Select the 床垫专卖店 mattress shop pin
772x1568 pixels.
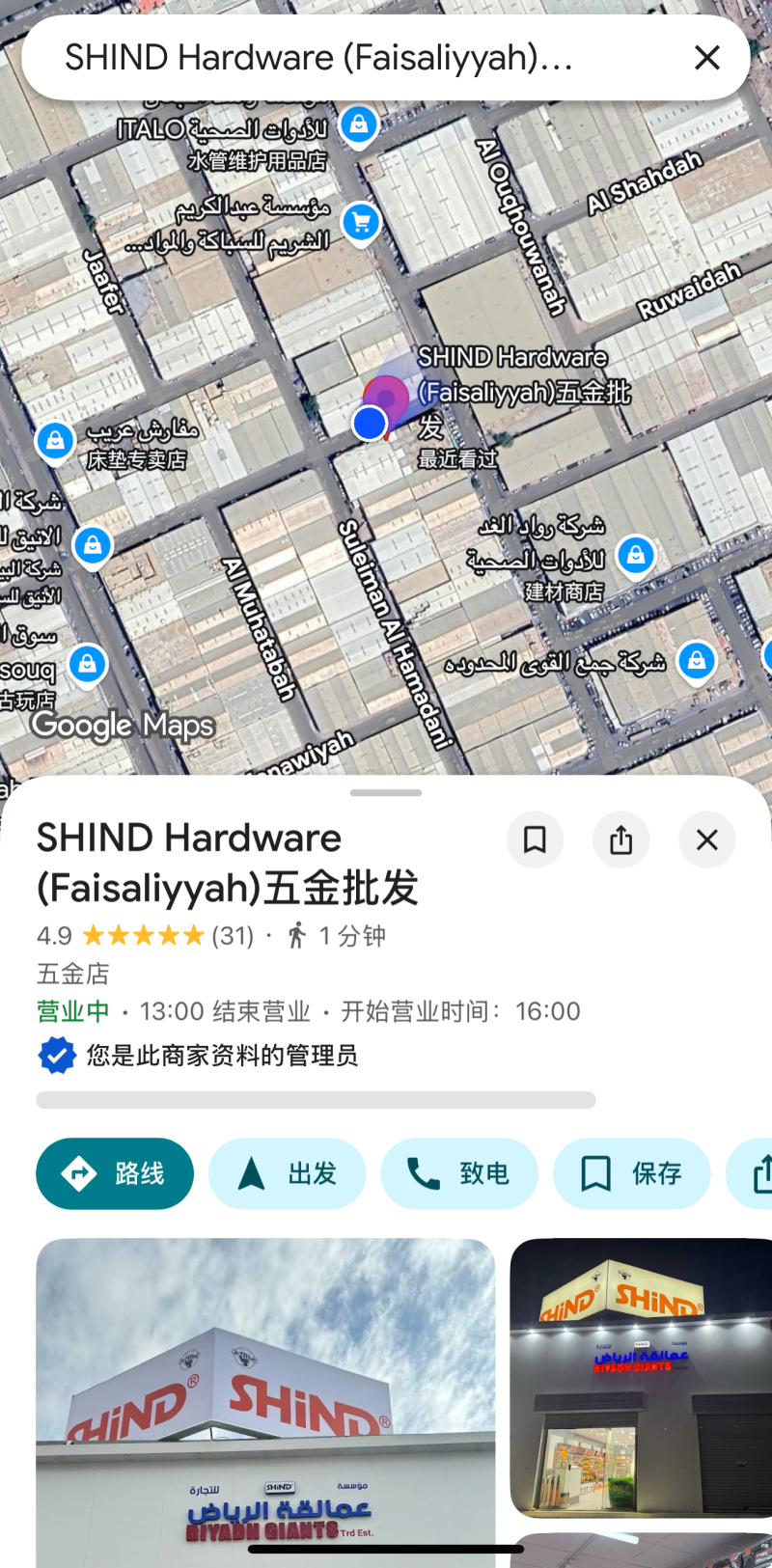pos(55,441)
